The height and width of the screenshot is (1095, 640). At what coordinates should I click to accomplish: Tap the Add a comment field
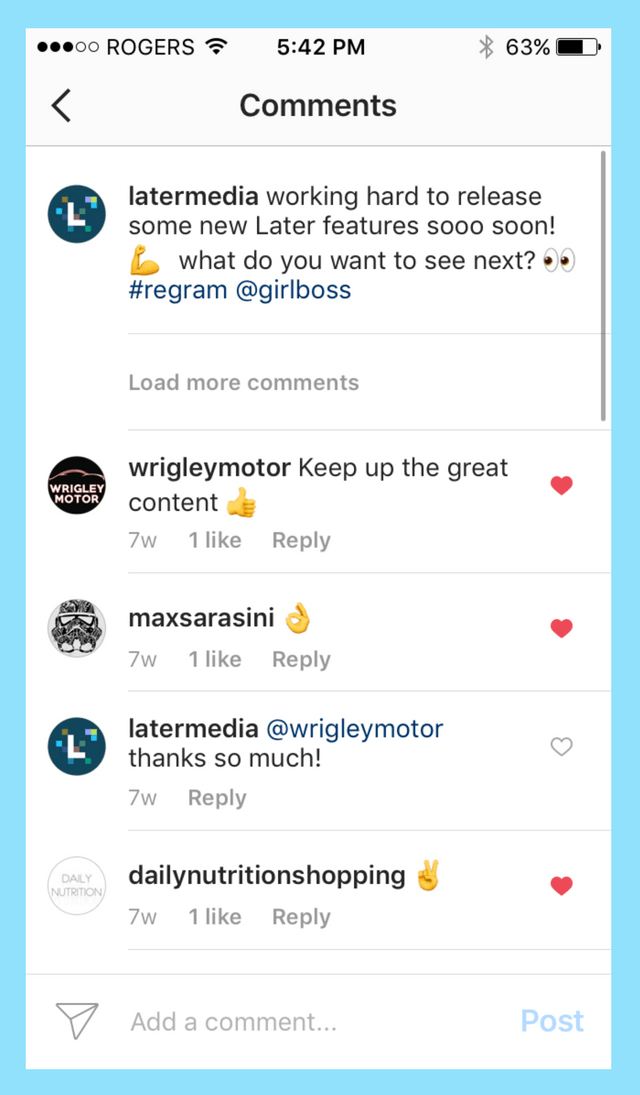(x=300, y=1021)
